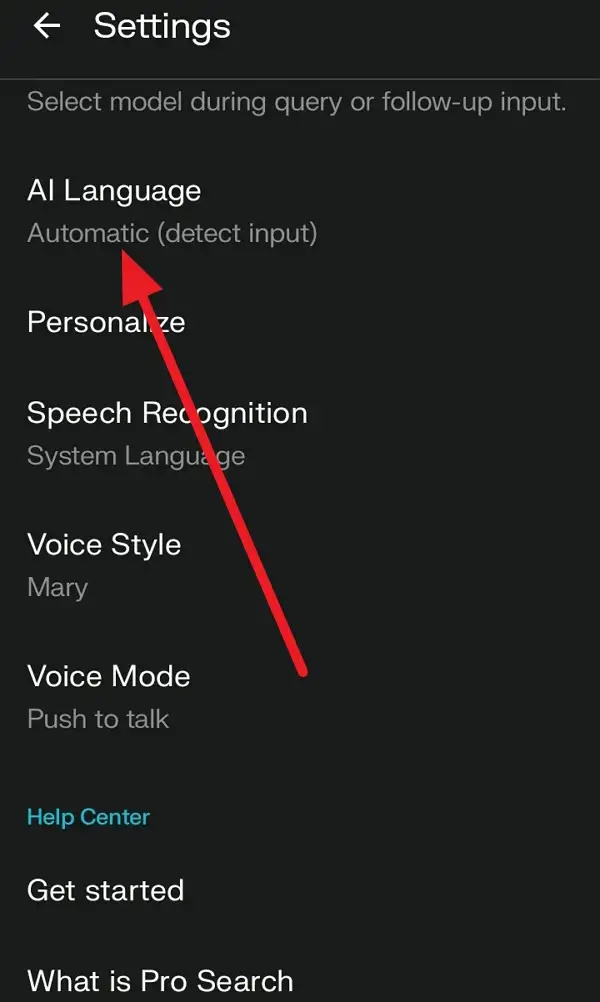Change Voice Mode from Push to talk
The image size is (600, 1002).
[x=108, y=696]
